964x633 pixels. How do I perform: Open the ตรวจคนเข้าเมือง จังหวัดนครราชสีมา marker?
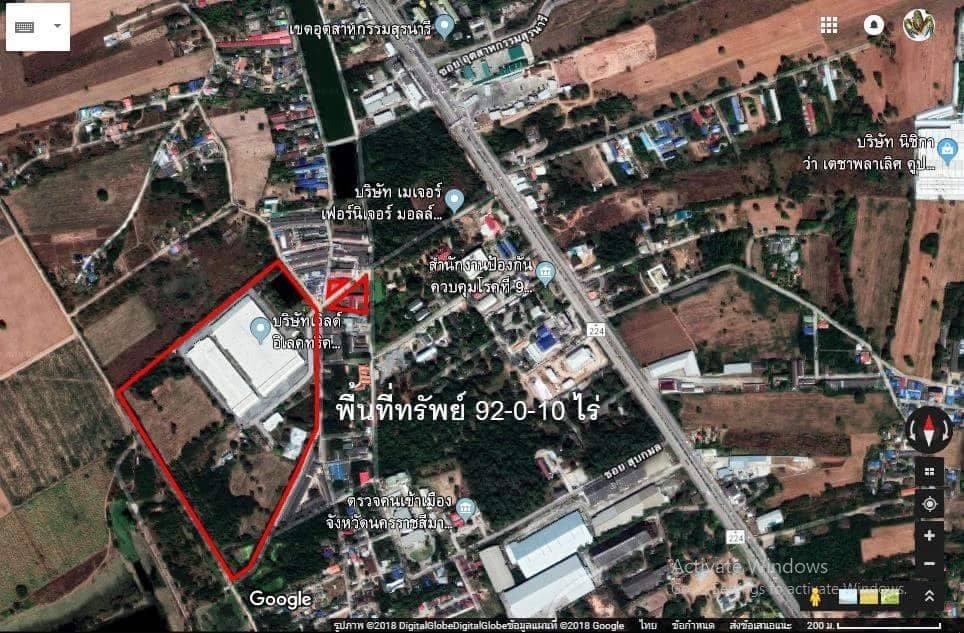[x=465, y=508]
